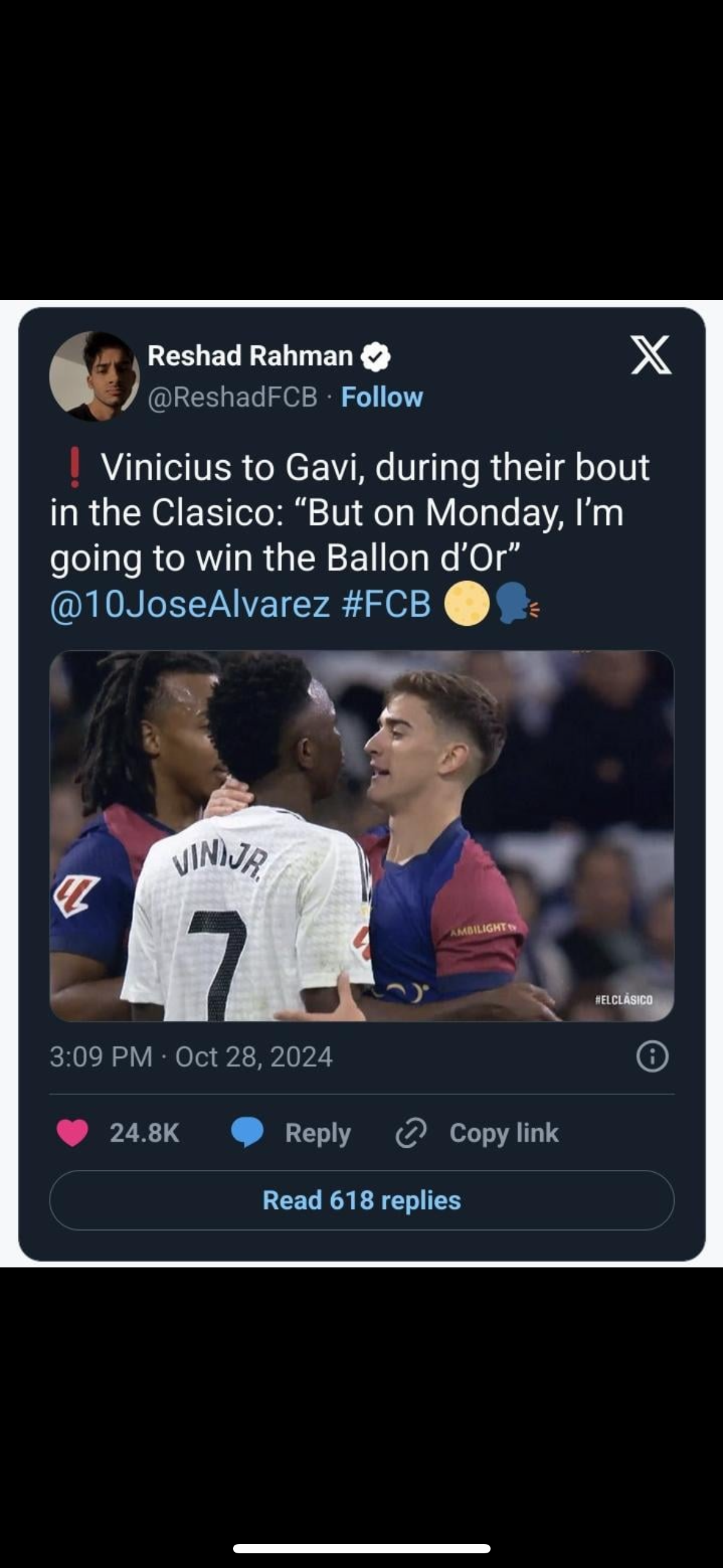Open the @10JoseAlvarez mention
Image resolution: width=723 pixels, height=1568 pixels.
pos(189,604)
